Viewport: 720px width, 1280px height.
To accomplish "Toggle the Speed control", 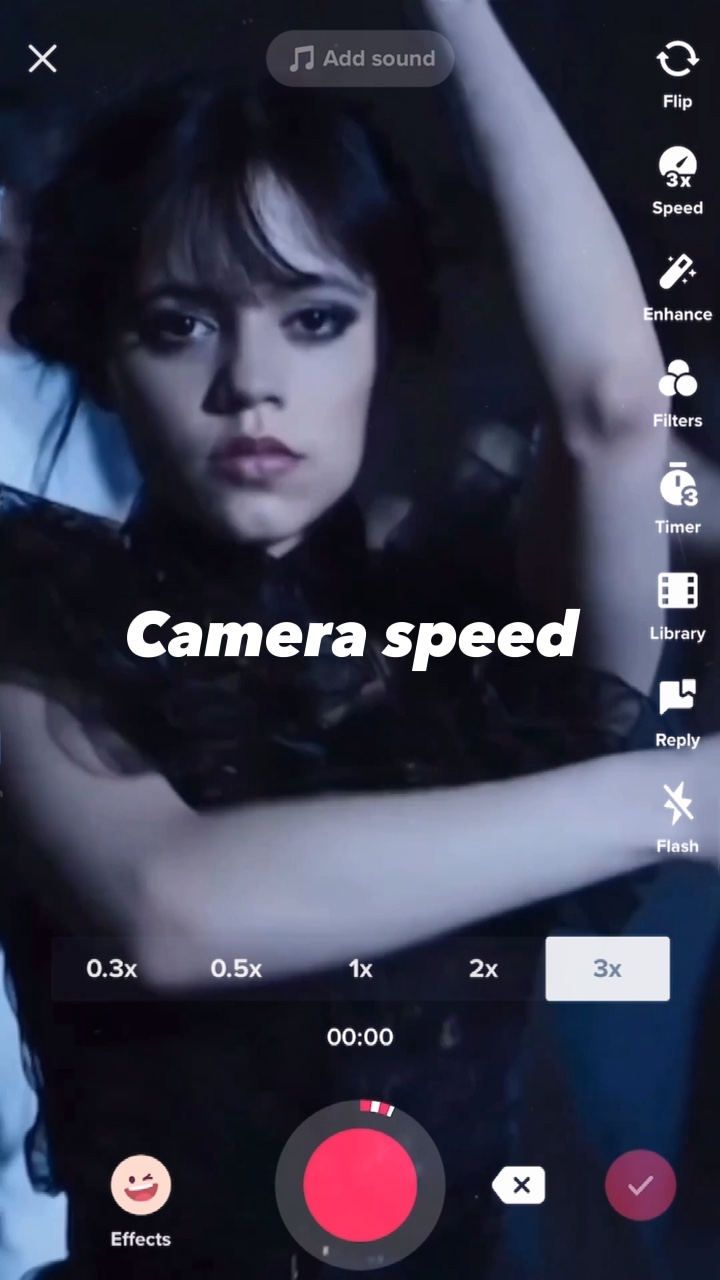I will pos(677,181).
